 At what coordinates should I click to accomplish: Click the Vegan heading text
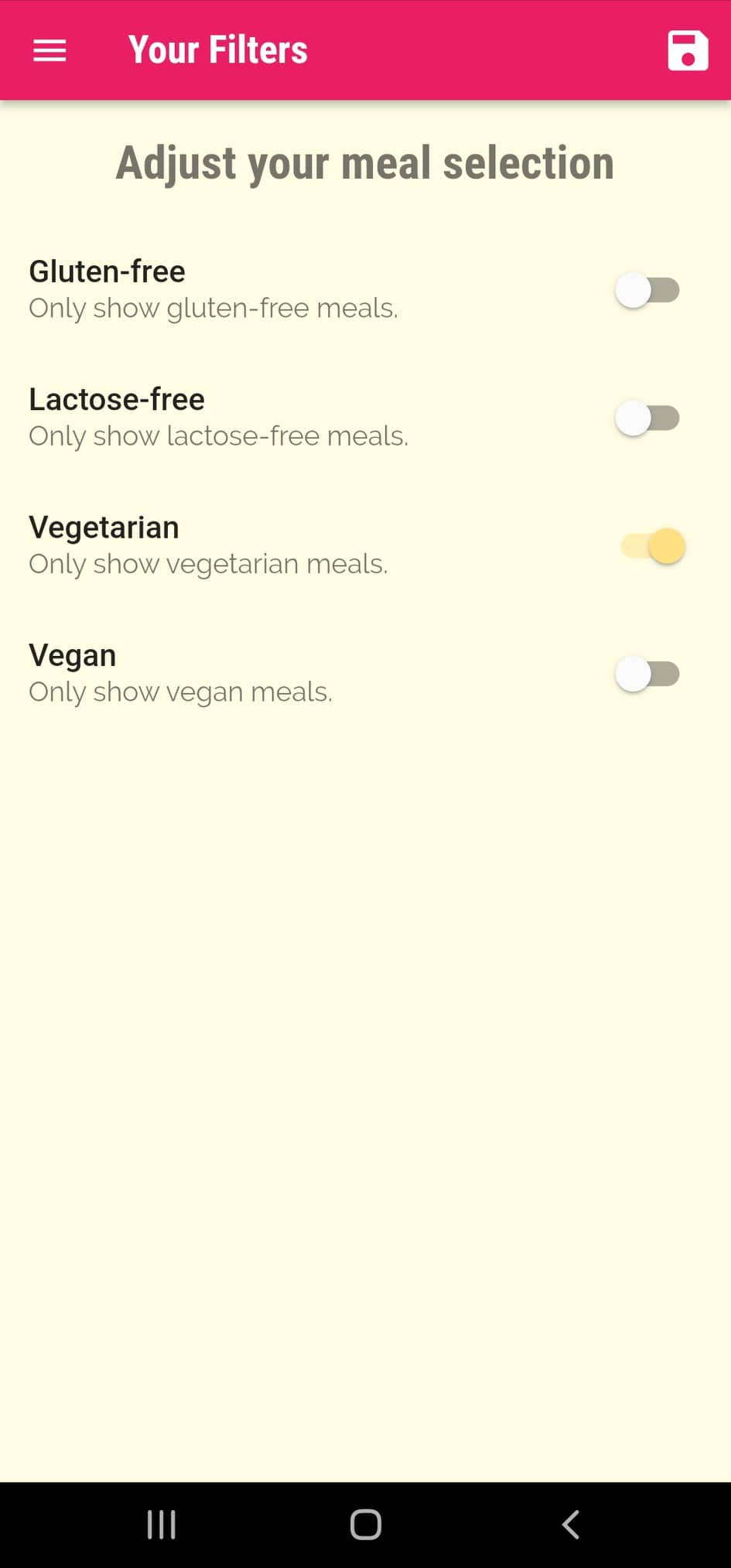(x=72, y=654)
